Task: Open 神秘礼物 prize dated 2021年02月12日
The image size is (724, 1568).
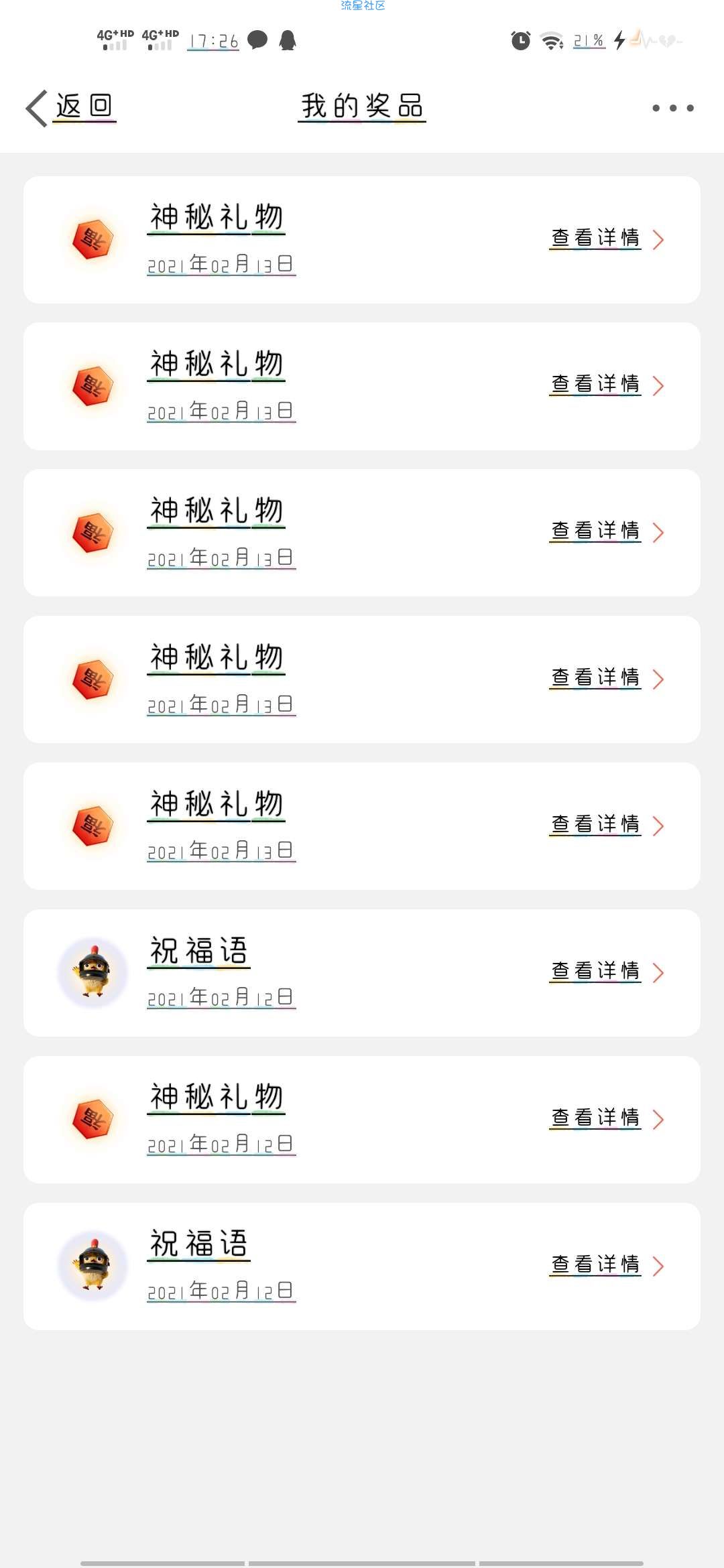Action: pos(362,1120)
